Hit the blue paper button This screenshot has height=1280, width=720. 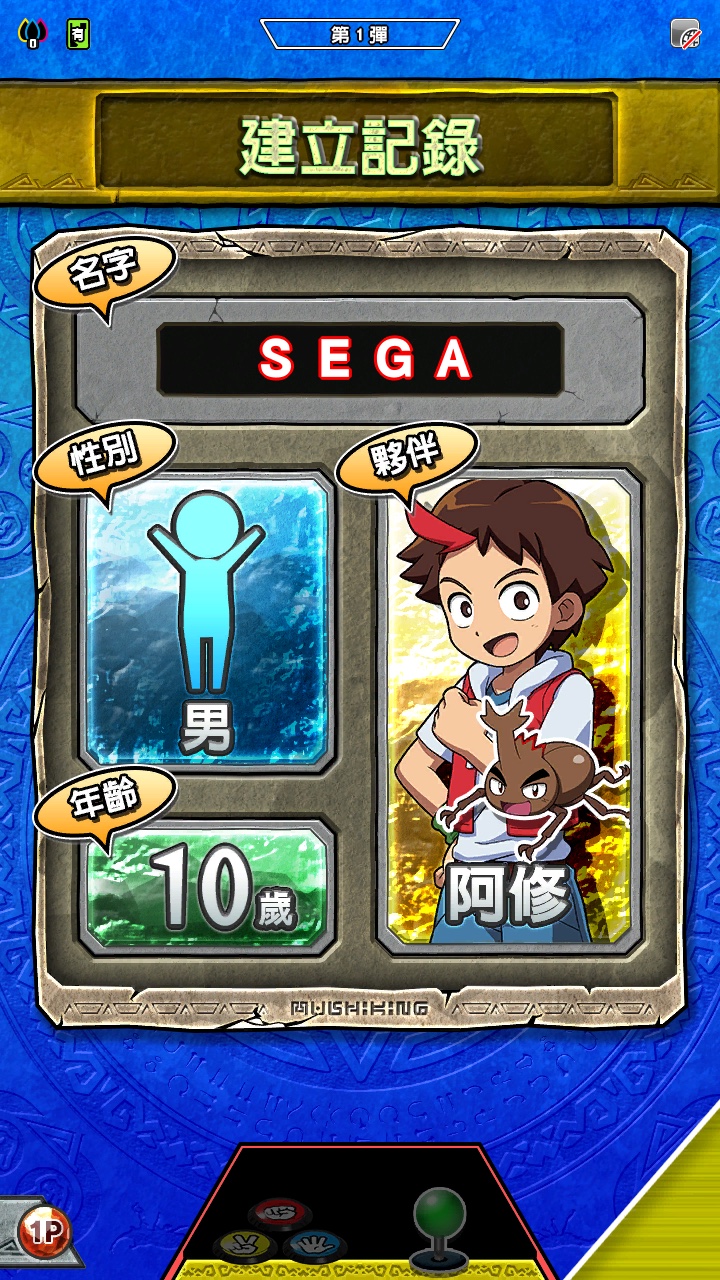pos(316,1246)
